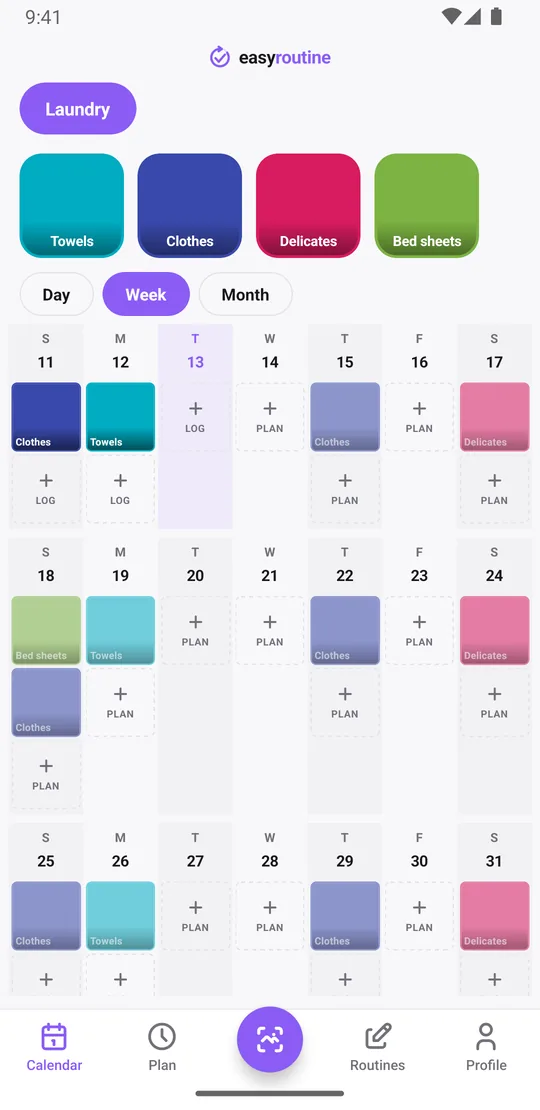
Task: Go to the Routines tab
Action: click(377, 1048)
